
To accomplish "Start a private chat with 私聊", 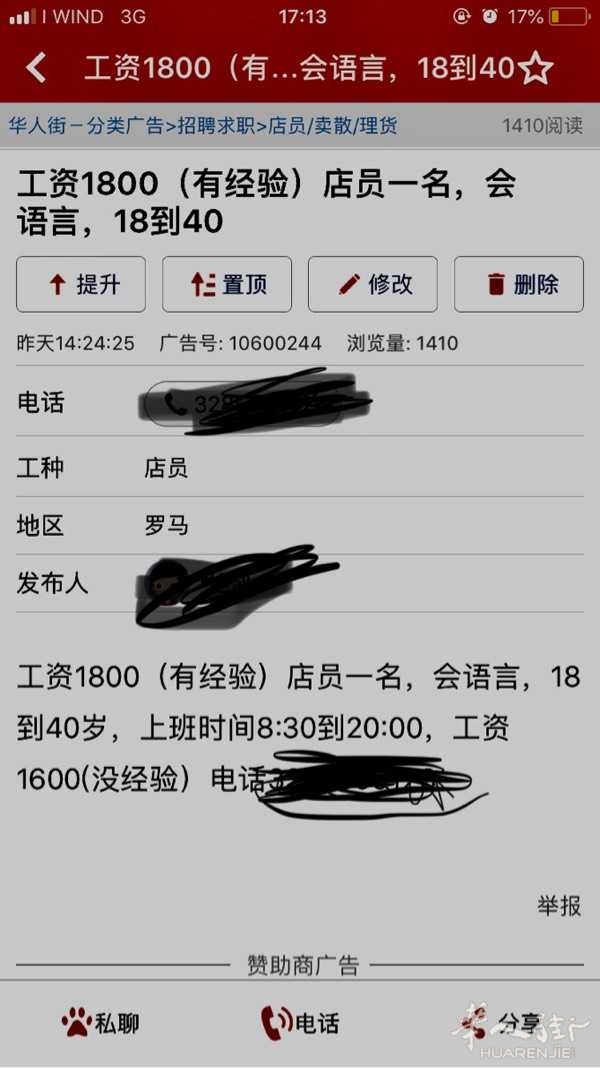I will point(100,1023).
